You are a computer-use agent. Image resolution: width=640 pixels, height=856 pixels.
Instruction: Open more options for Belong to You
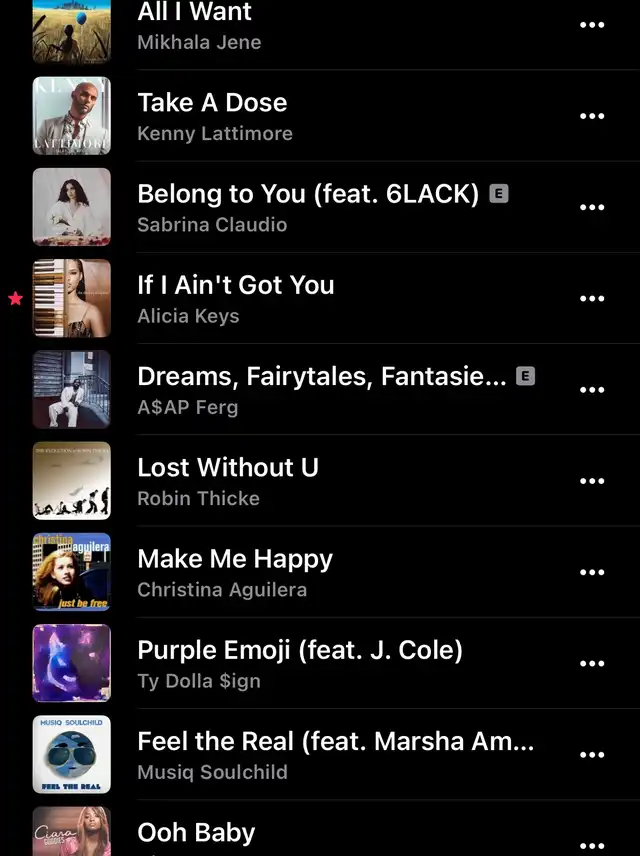coord(592,207)
